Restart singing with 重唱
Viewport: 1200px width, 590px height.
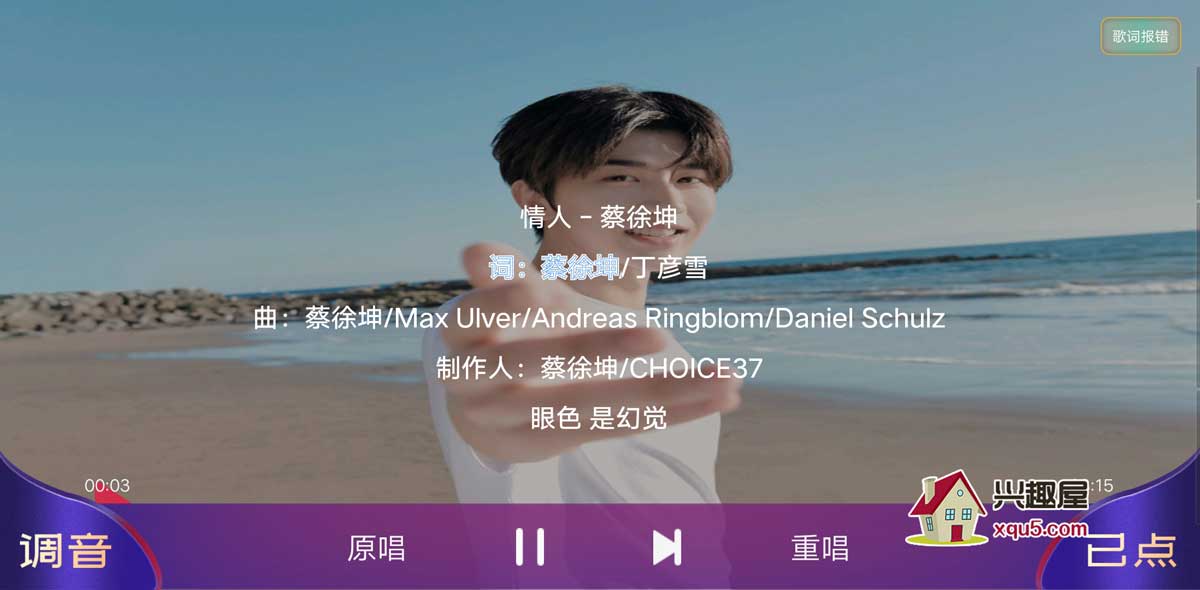pos(820,548)
